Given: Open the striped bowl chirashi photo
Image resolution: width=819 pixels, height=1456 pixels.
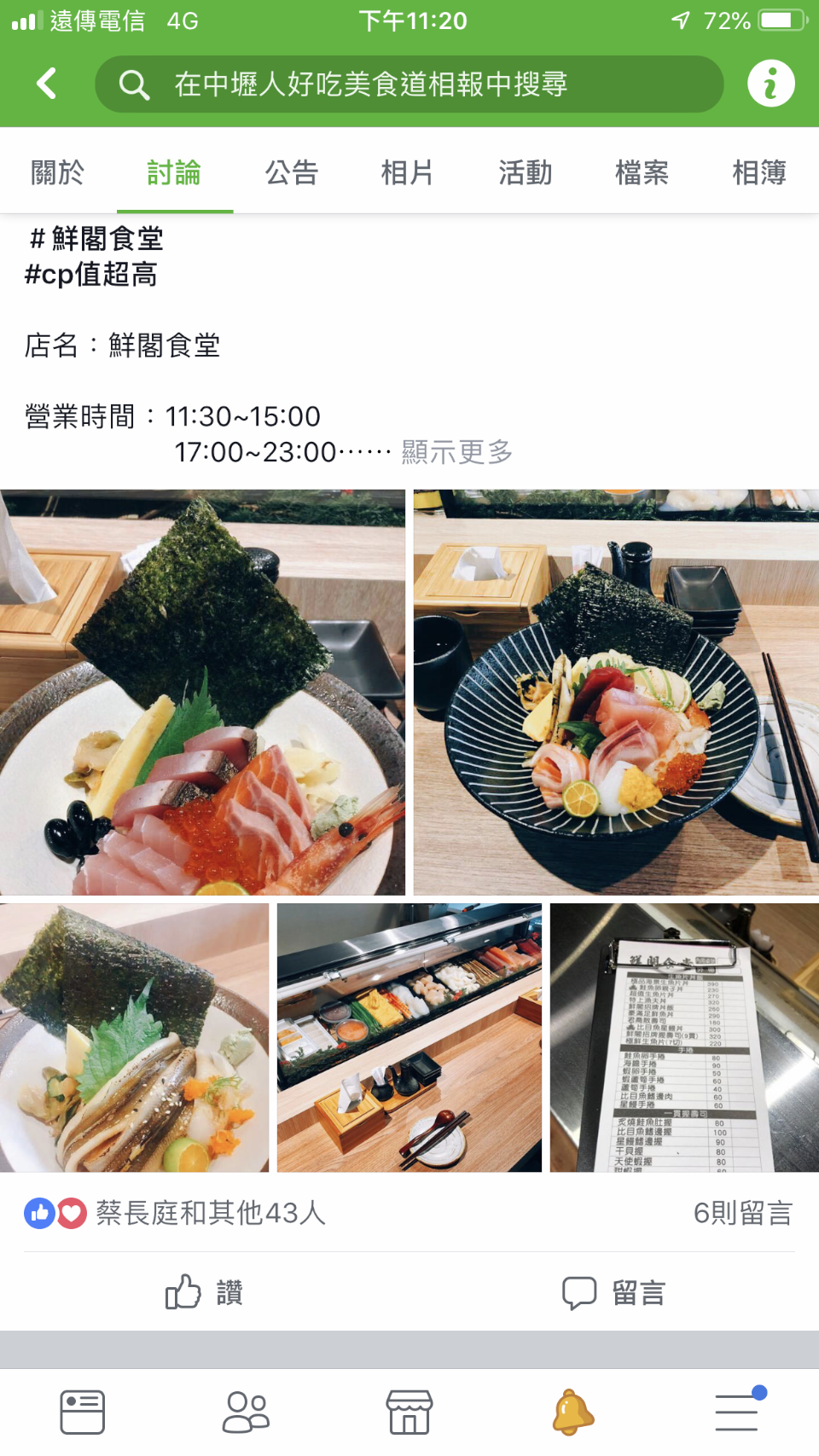Looking at the screenshot, I should point(616,693).
